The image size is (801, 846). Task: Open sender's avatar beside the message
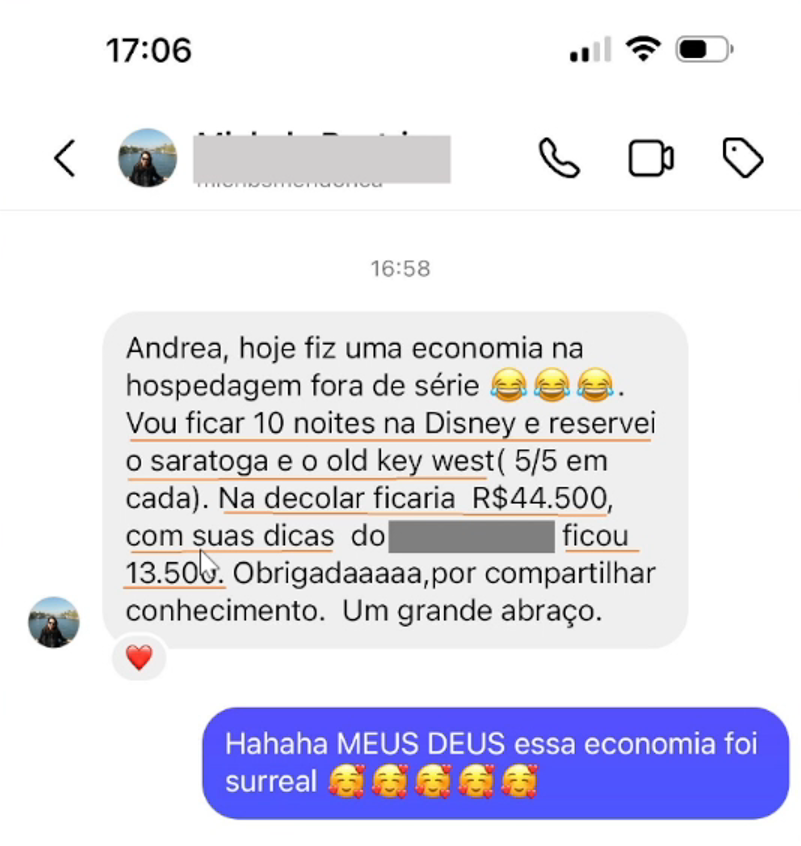[53, 622]
